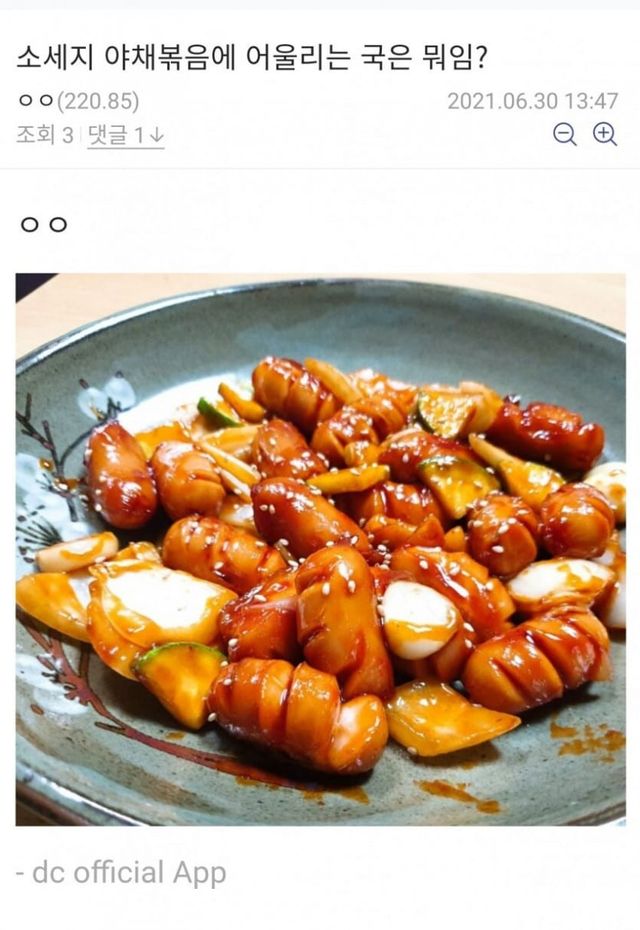Viewport: 640px width, 930px height.
Task: Open the sausage stir-fry photo
Action: tap(320, 549)
